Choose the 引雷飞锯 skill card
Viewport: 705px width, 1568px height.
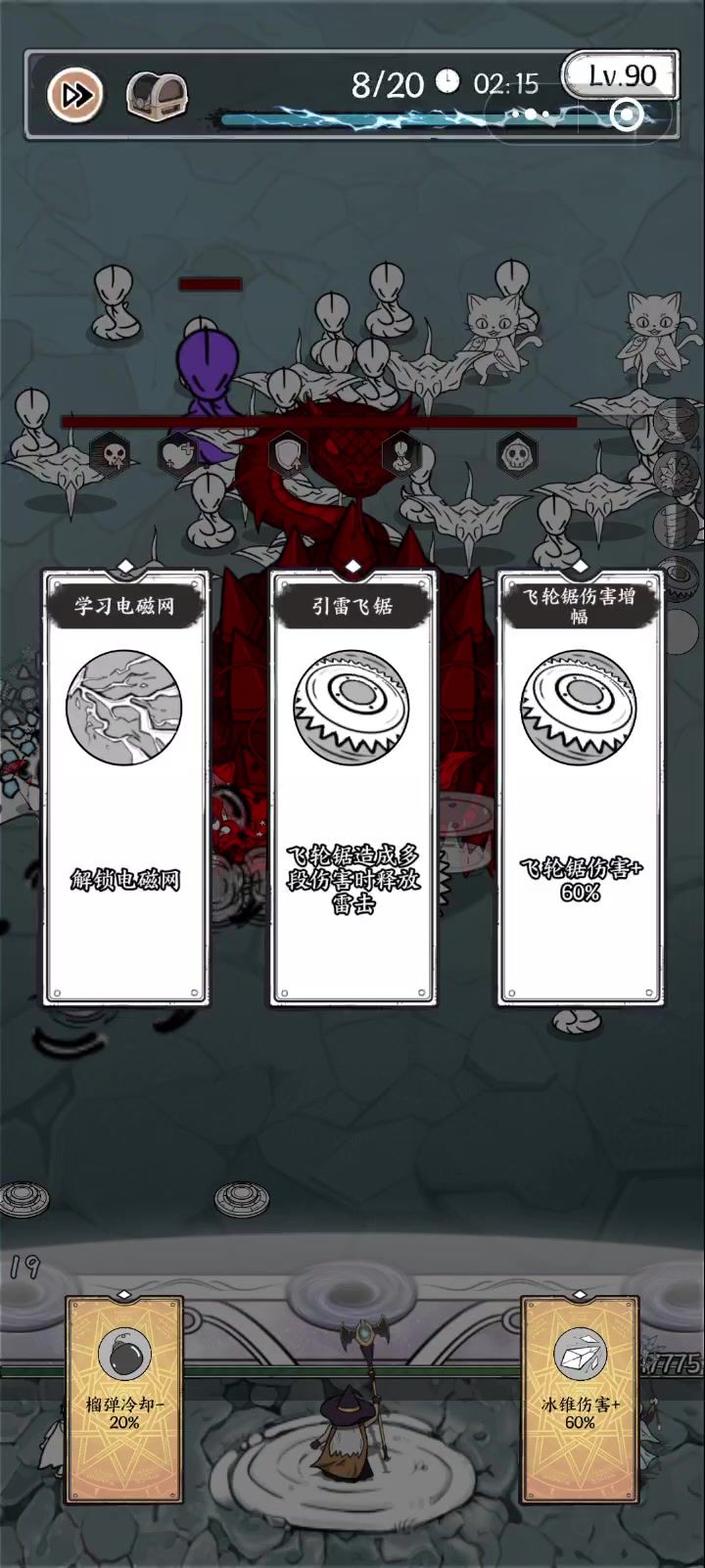[x=352, y=788]
